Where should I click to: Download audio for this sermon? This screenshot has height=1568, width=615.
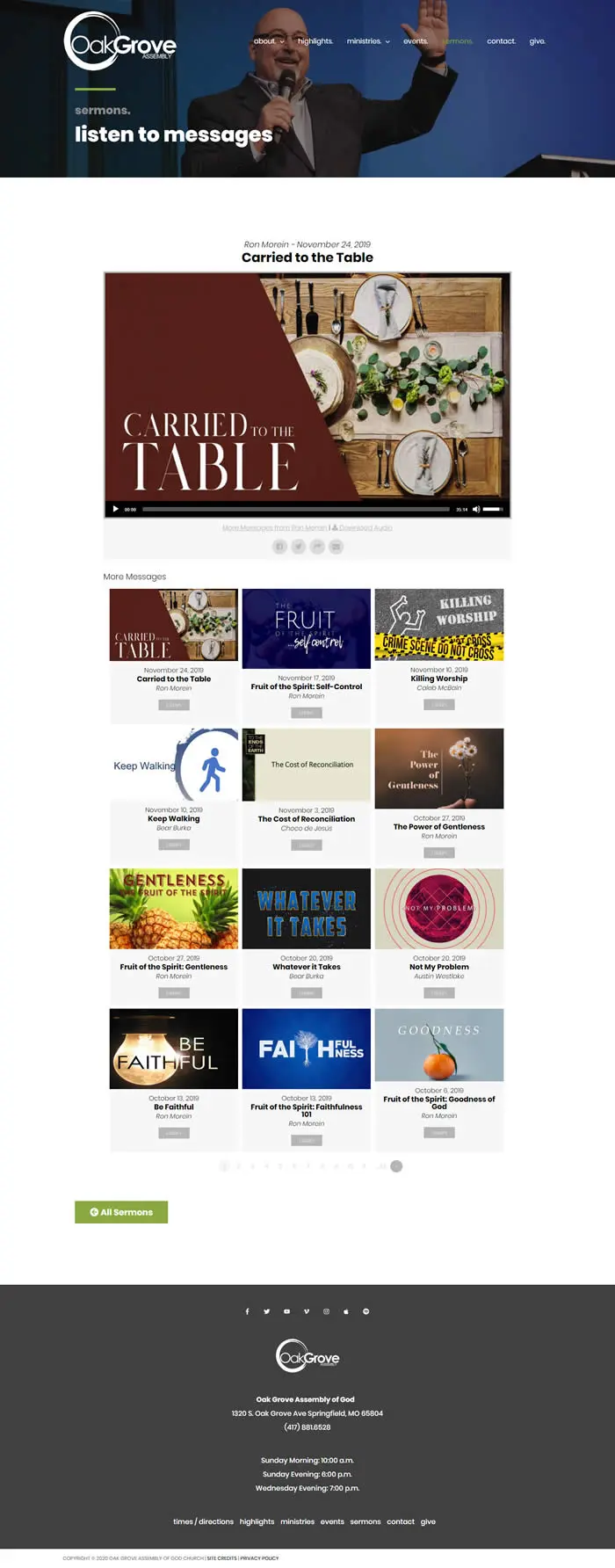click(363, 528)
